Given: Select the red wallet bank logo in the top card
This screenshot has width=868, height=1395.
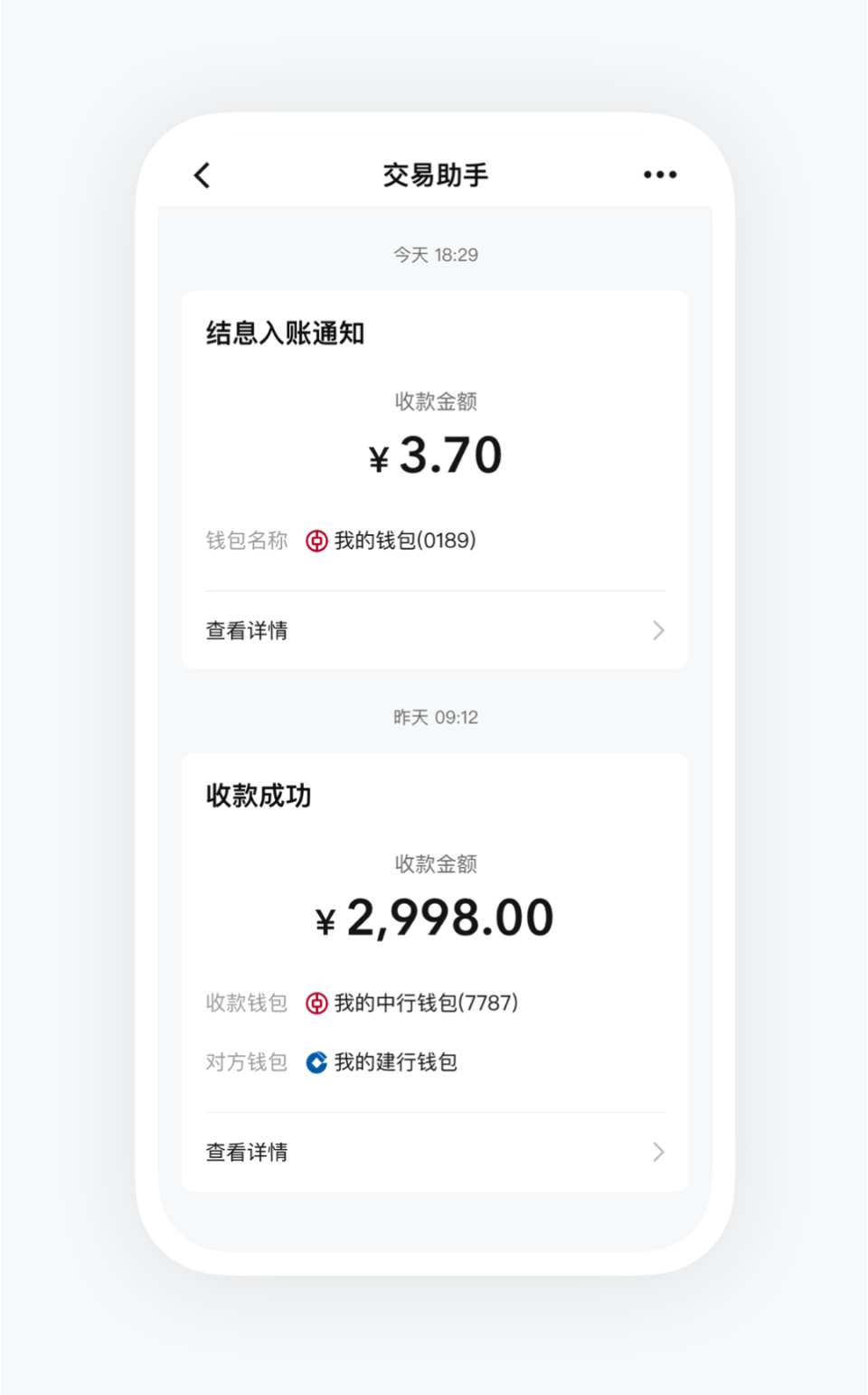Looking at the screenshot, I should click(x=316, y=541).
